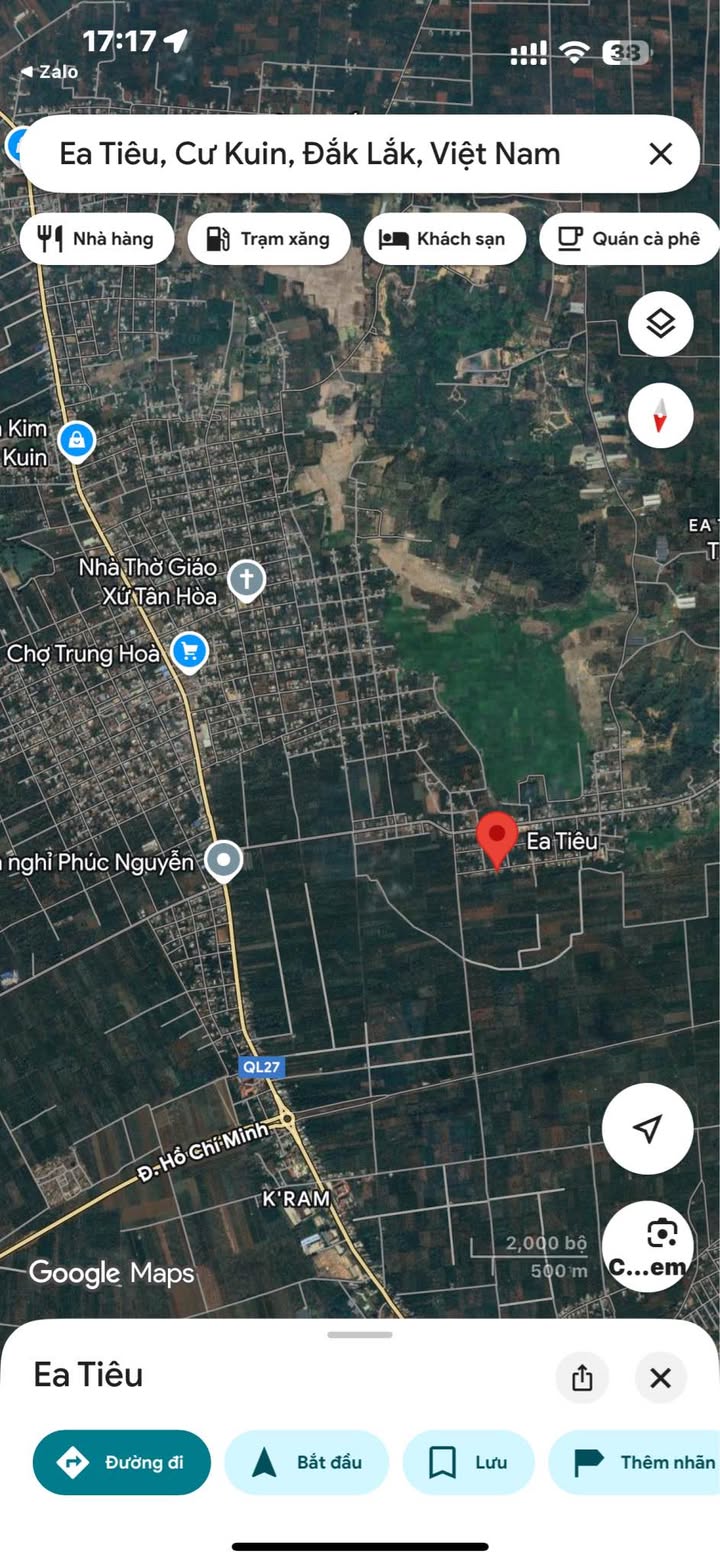Start navigation with Bắt đầu

(x=306, y=1462)
